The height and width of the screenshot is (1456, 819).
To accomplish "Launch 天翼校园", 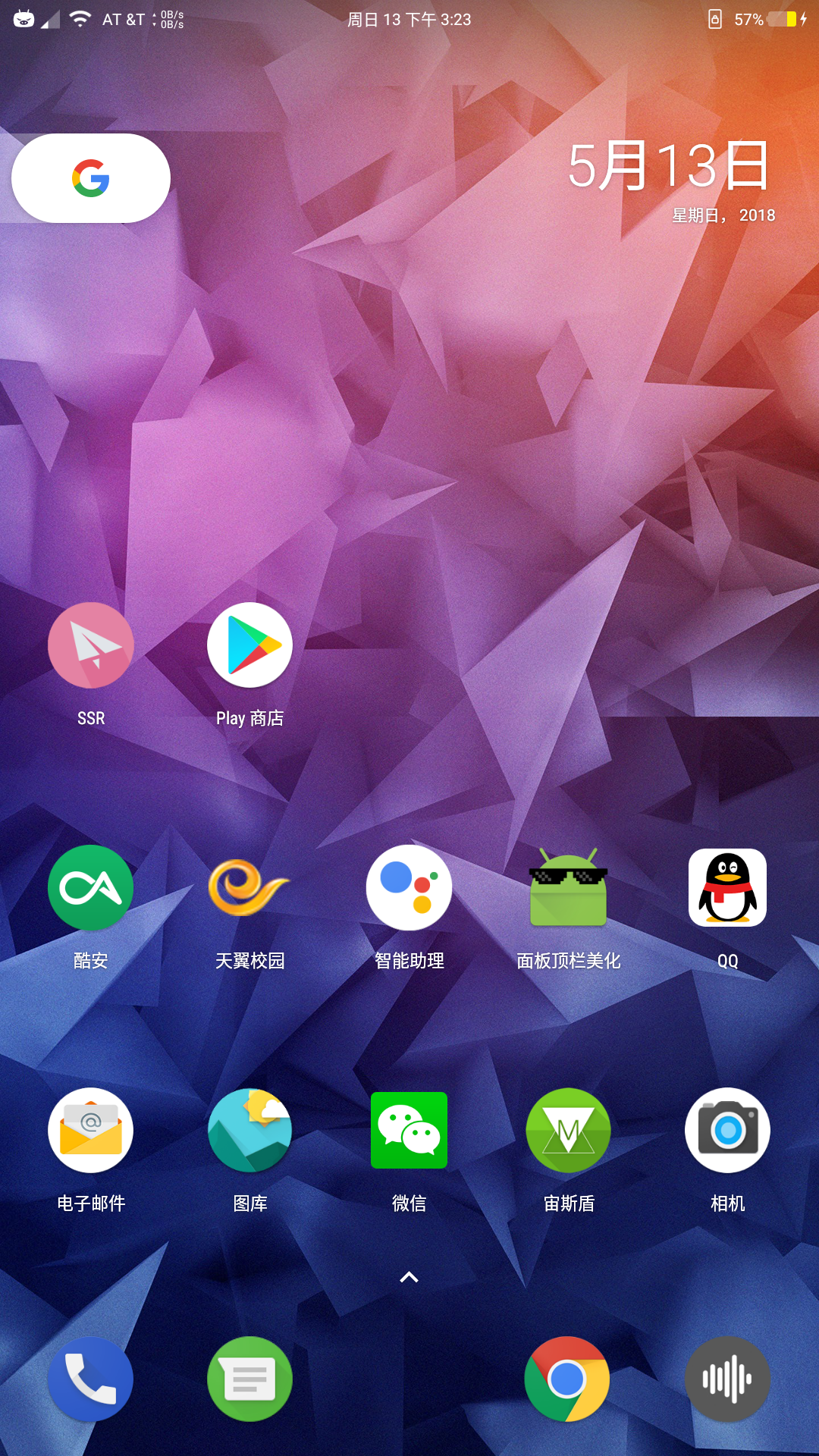I will tap(249, 888).
